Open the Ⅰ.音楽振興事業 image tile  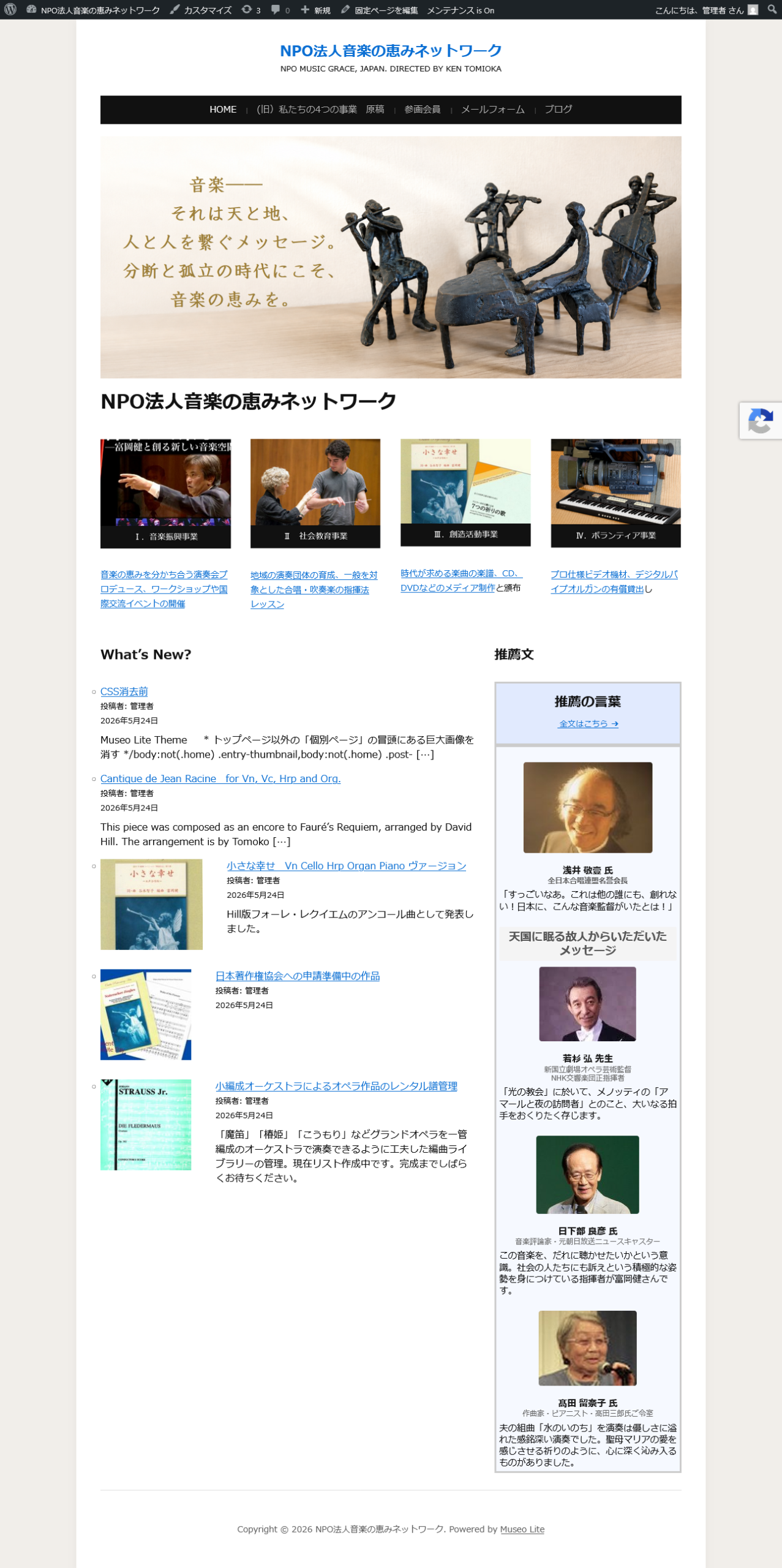coord(165,493)
